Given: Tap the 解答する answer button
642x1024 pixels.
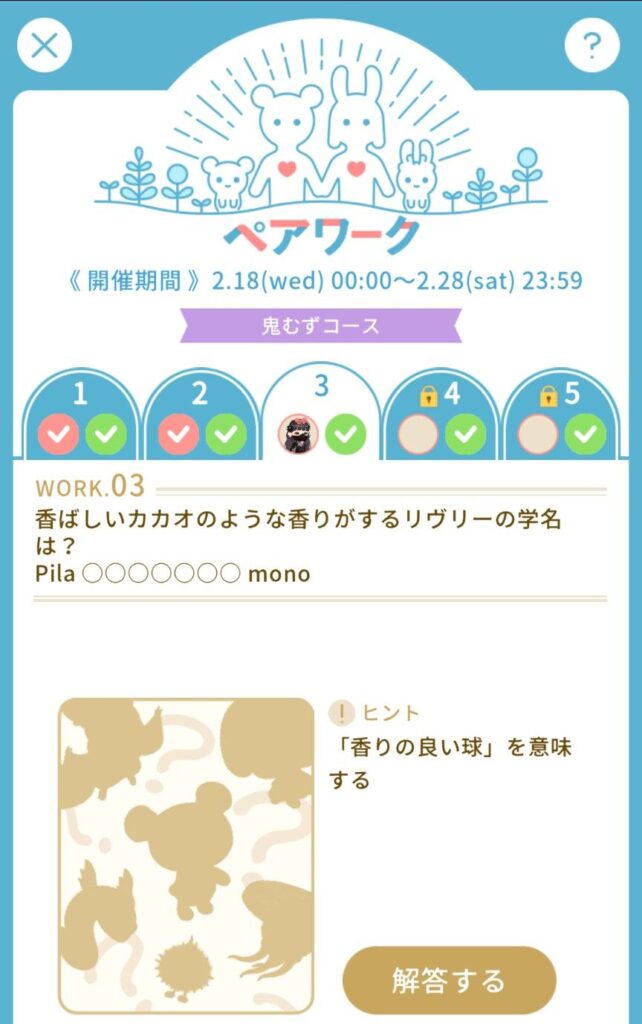Looking at the screenshot, I should click(449, 980).
